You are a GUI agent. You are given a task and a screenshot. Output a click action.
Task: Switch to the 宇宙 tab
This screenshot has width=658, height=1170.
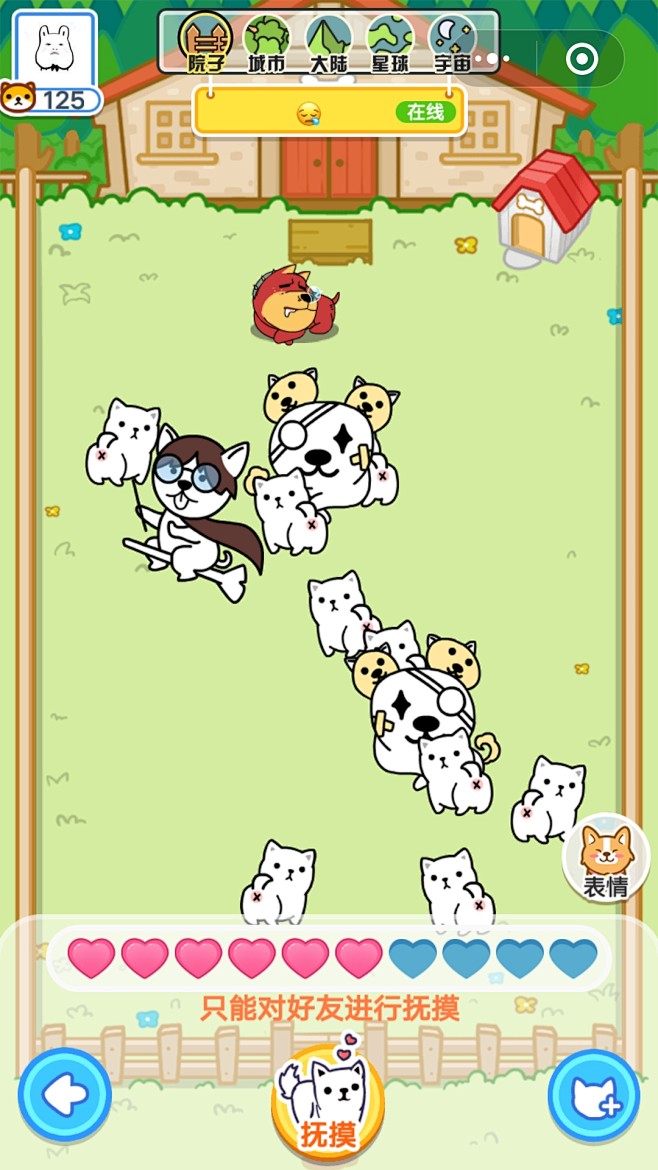click(x=452, y=43)
